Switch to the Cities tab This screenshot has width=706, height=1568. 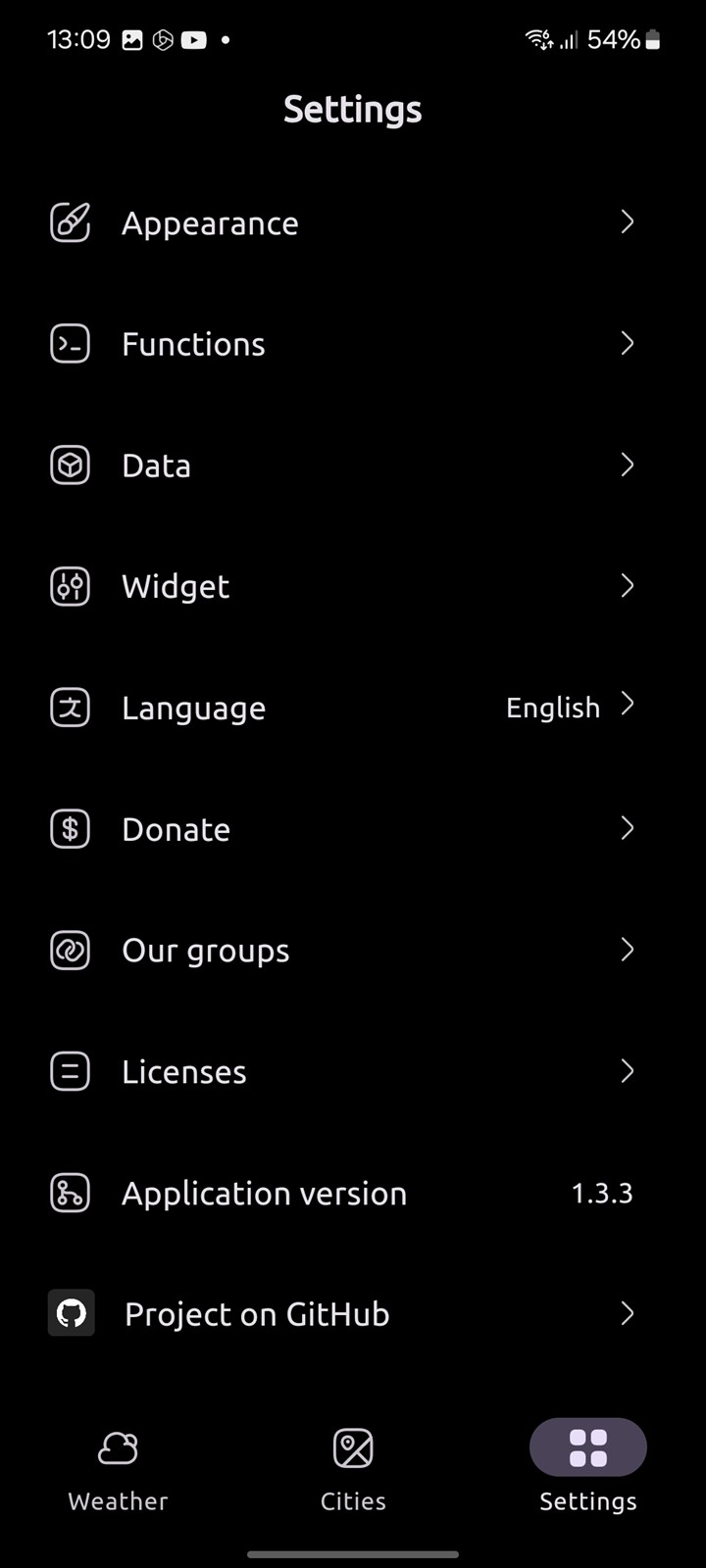353,1469
